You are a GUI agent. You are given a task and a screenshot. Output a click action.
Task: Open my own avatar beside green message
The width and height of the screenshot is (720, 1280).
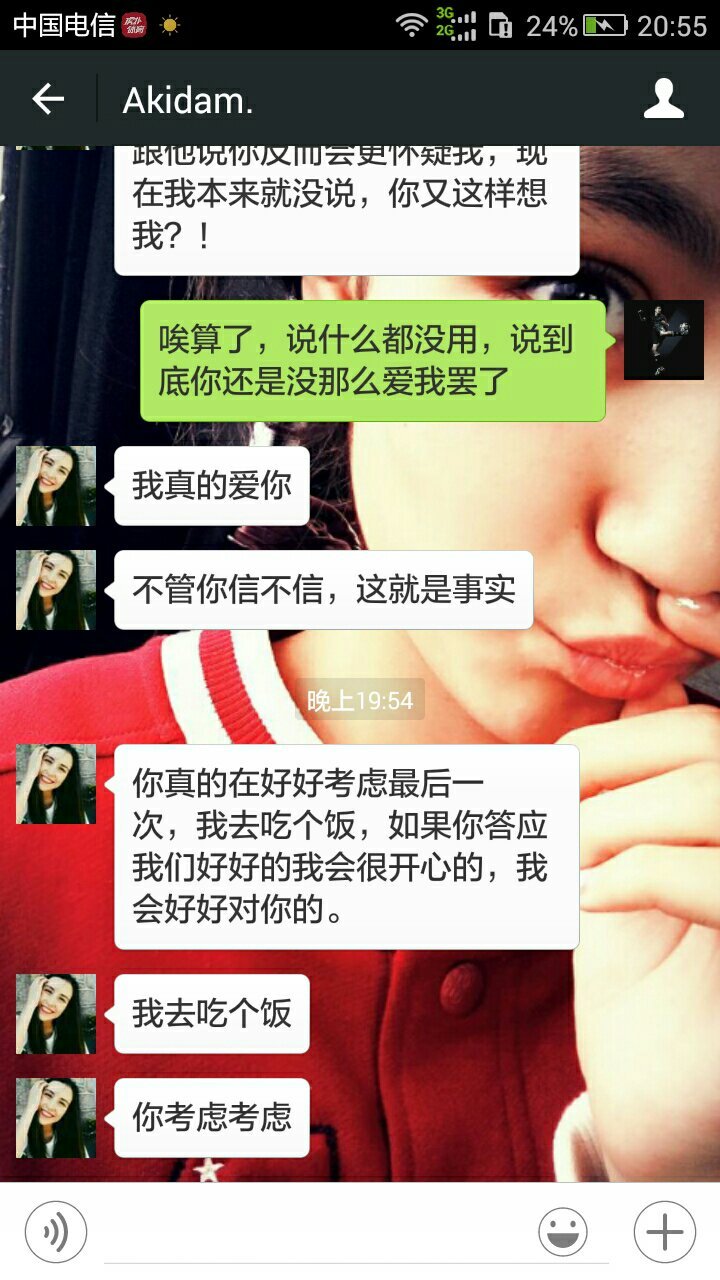(663, 340)
